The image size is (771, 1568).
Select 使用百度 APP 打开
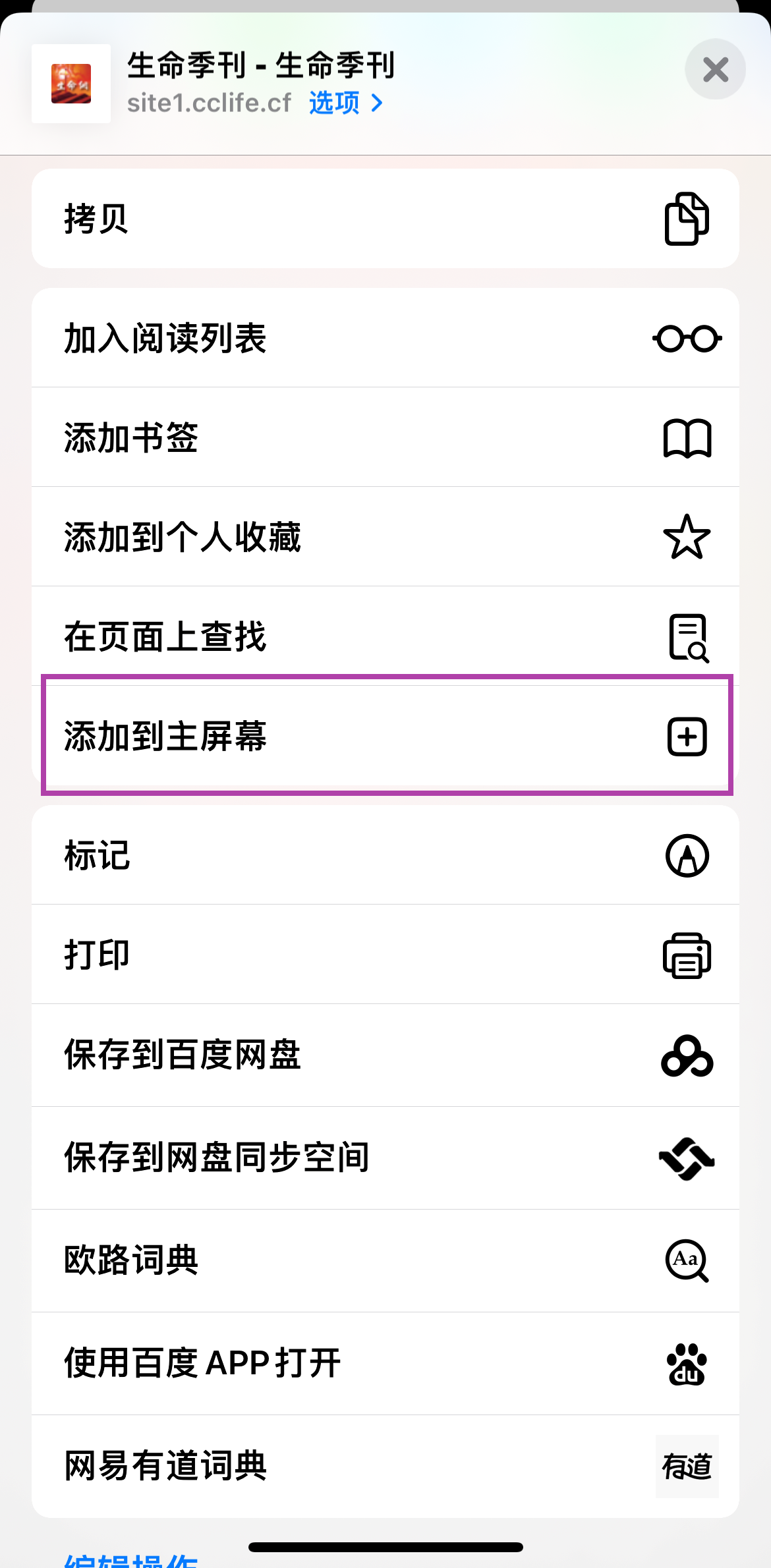point(385,1363)
